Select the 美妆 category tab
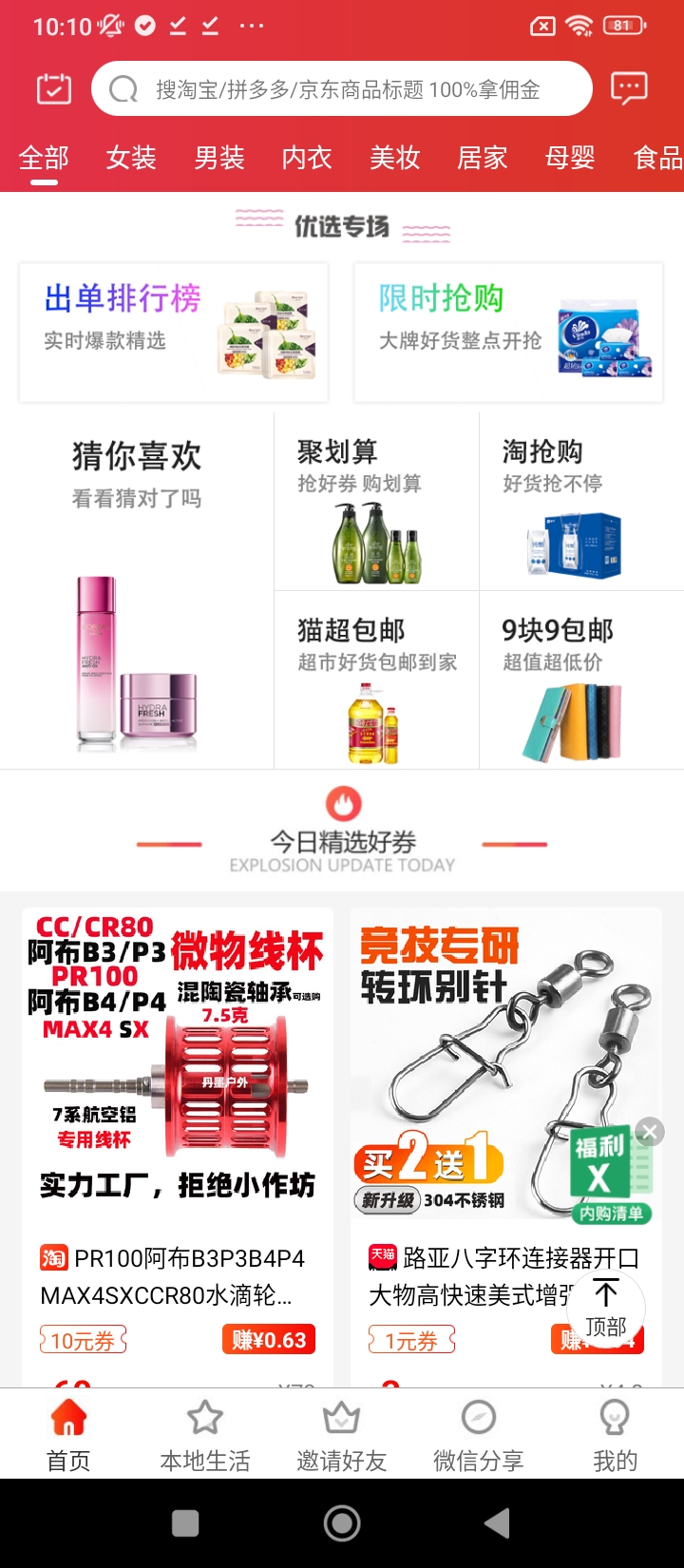The image size is (684, 1568). click(x=395, y=158)
